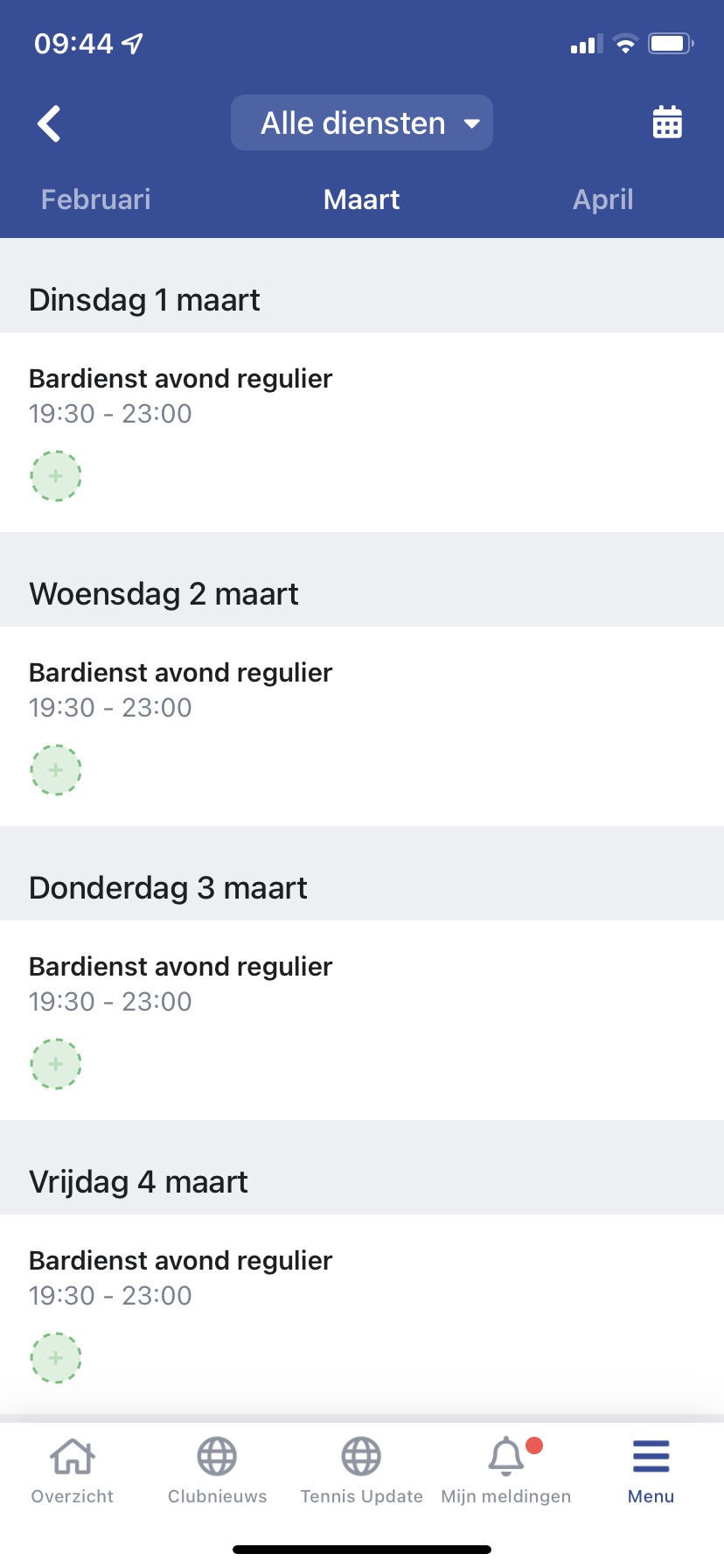Switch to the Februari month tab

click(96, 199)
